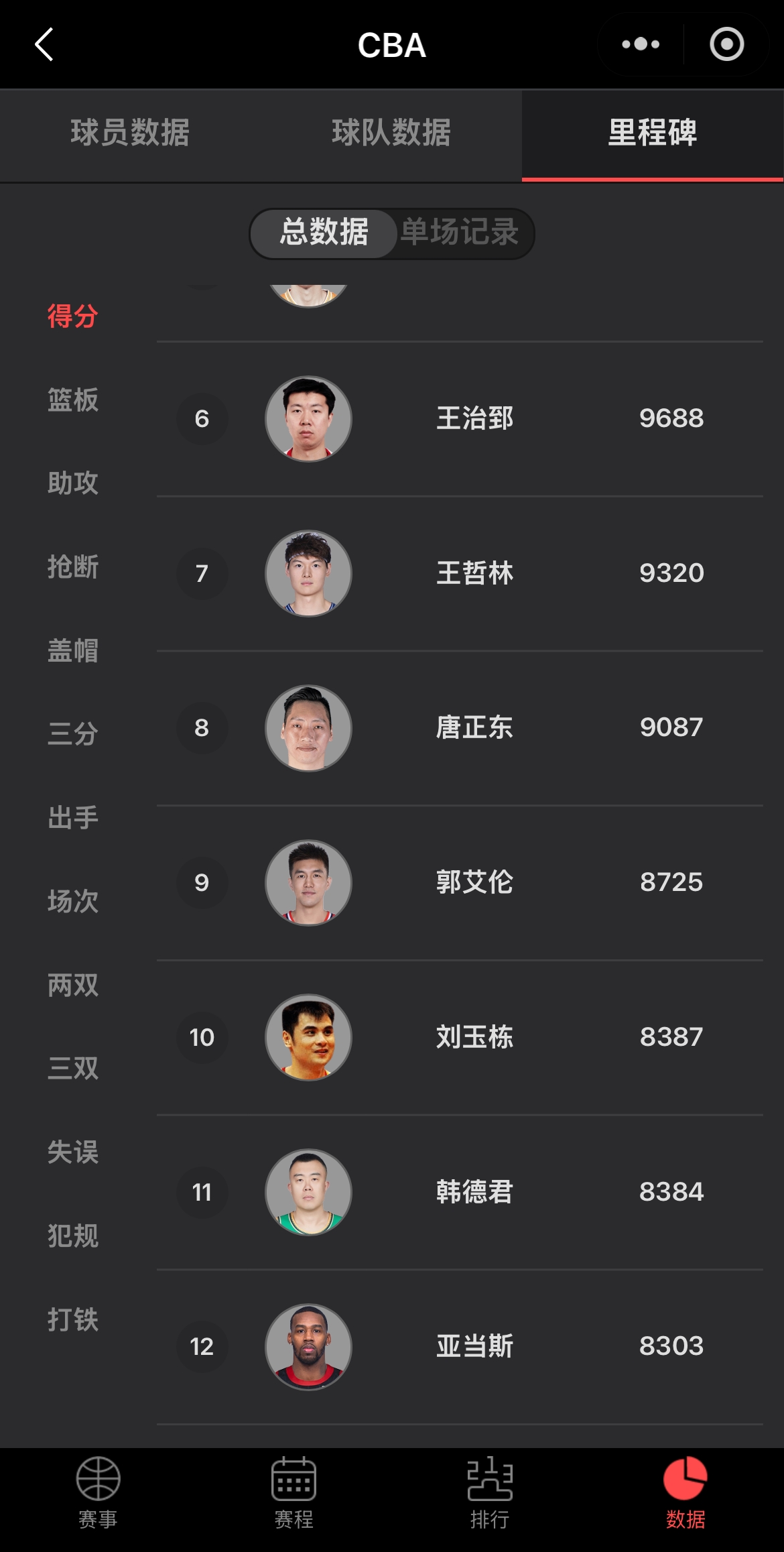Show the 助攻 milestone ranking
This screenshot has height=1552, width=784.
(x=73, y=483)
